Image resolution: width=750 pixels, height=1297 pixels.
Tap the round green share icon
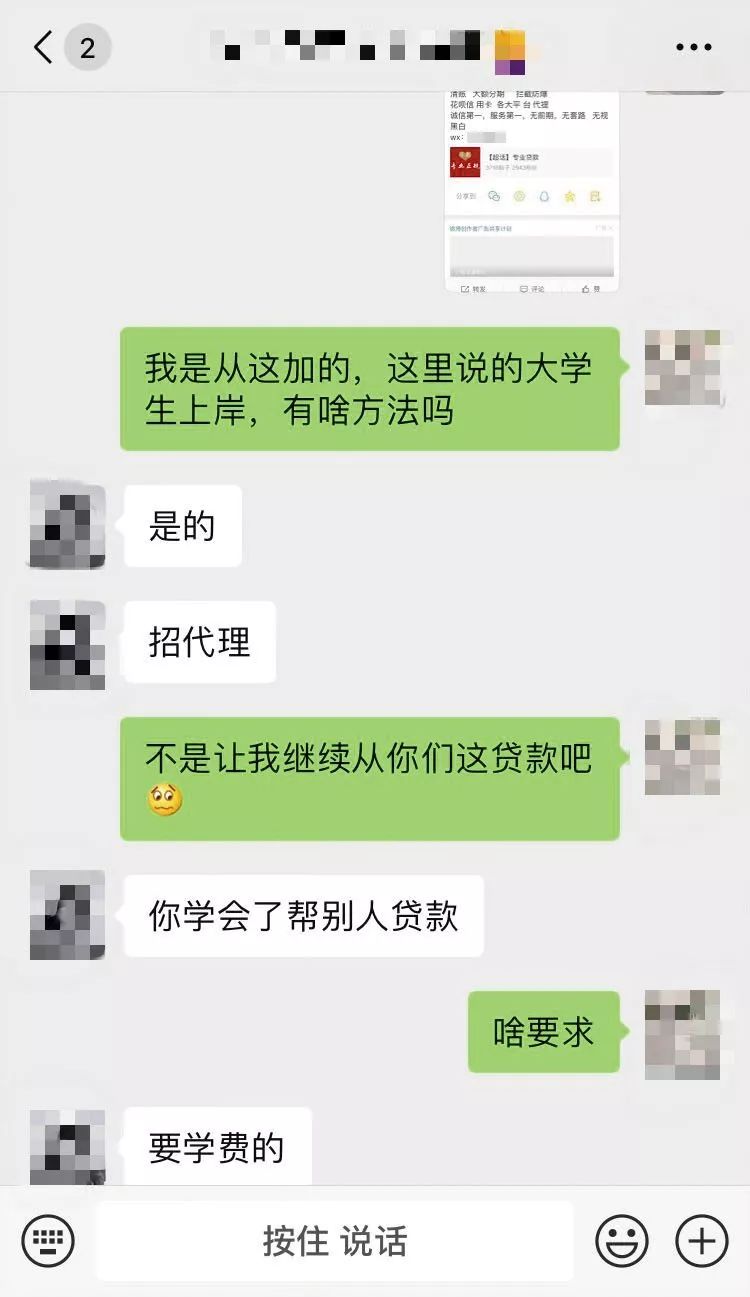(x=519, y=196)
